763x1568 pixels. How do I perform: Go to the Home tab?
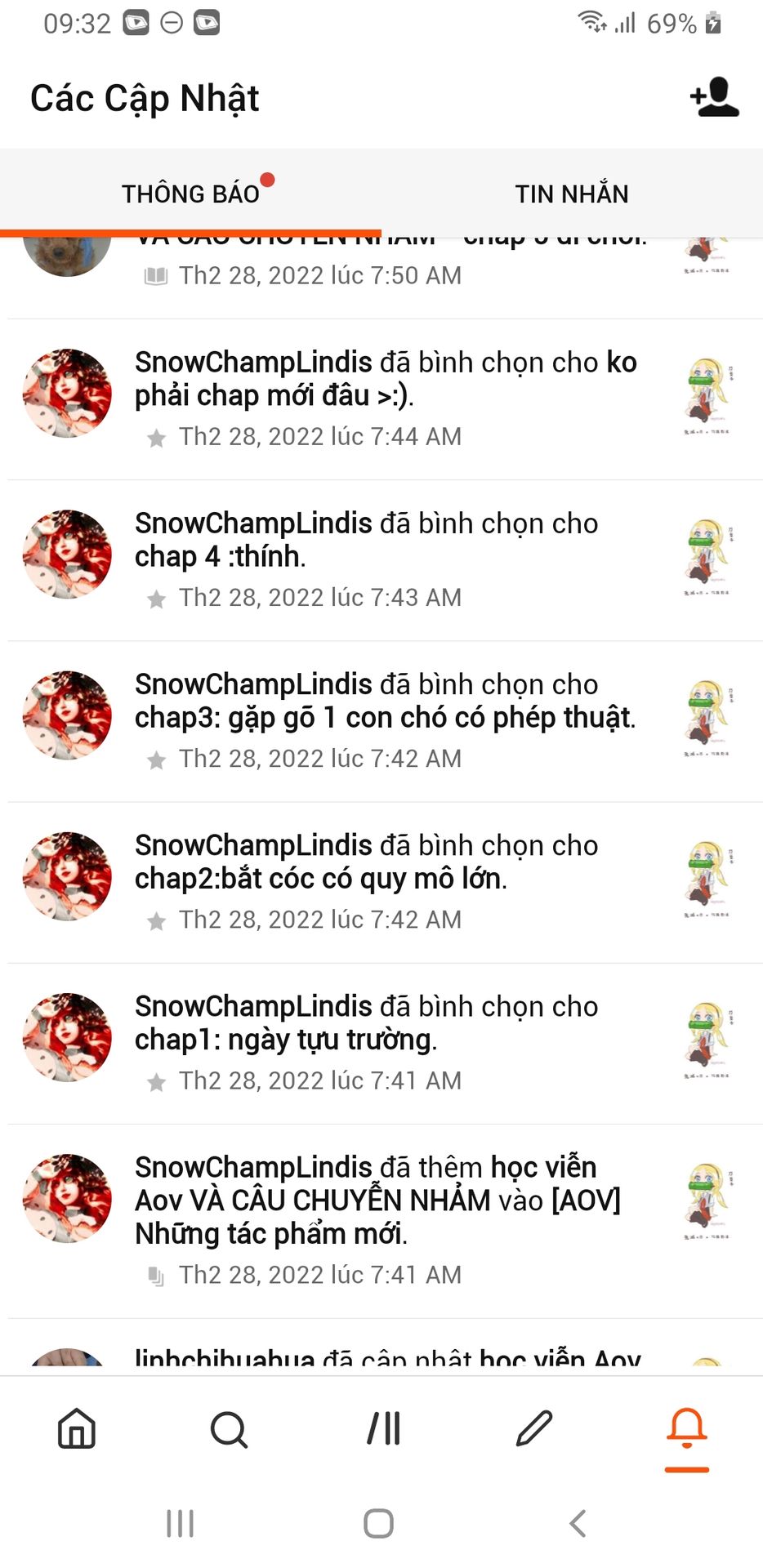pos(77,1429)
